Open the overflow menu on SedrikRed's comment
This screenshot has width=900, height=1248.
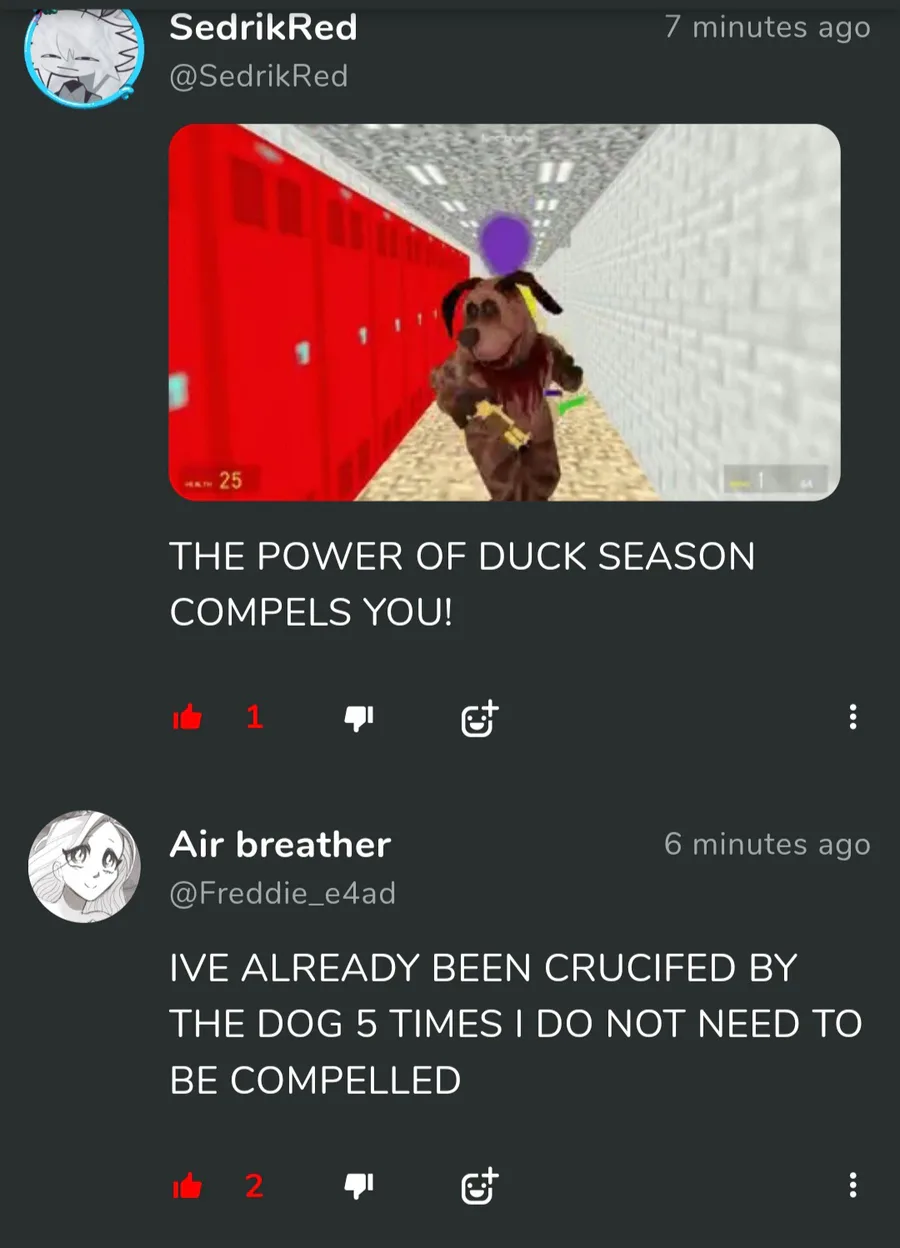(x=852, y=717)
